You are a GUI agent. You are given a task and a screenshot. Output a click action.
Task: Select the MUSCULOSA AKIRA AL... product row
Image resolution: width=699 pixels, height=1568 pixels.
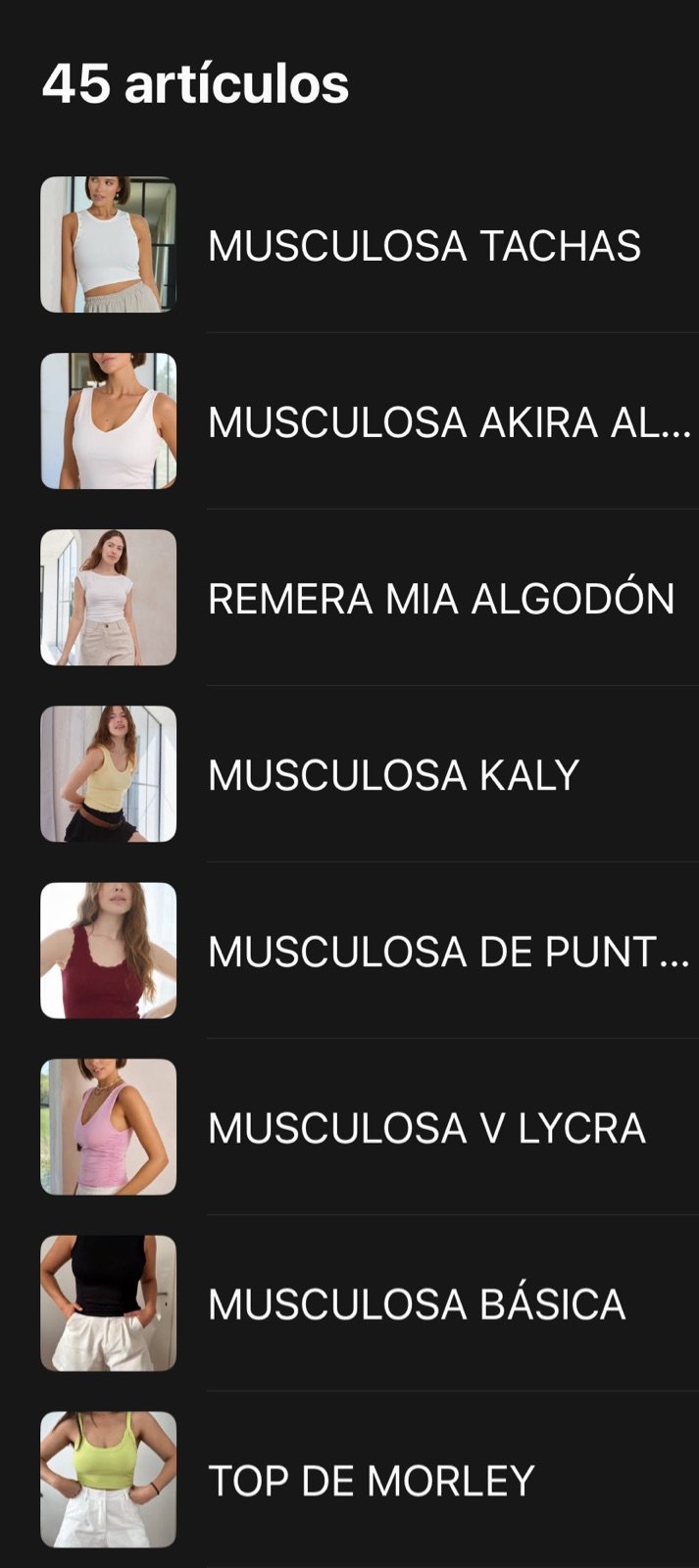pos(448,422)
